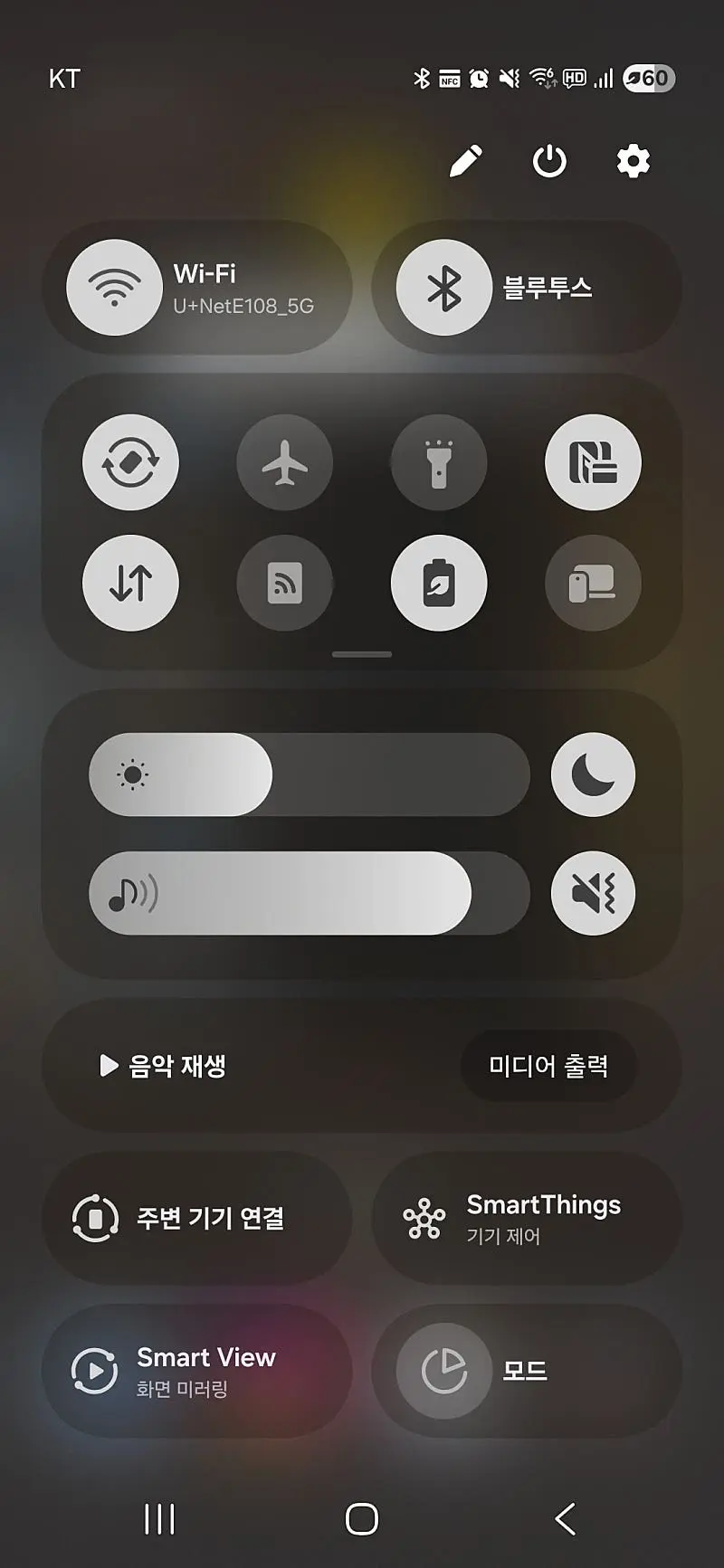Toggle the Wi-Fi tile U+NetE108_5G
Image resolution: width=724 pixels, height=1568 pixels.
pyautogui.click(x=115, y=288)
